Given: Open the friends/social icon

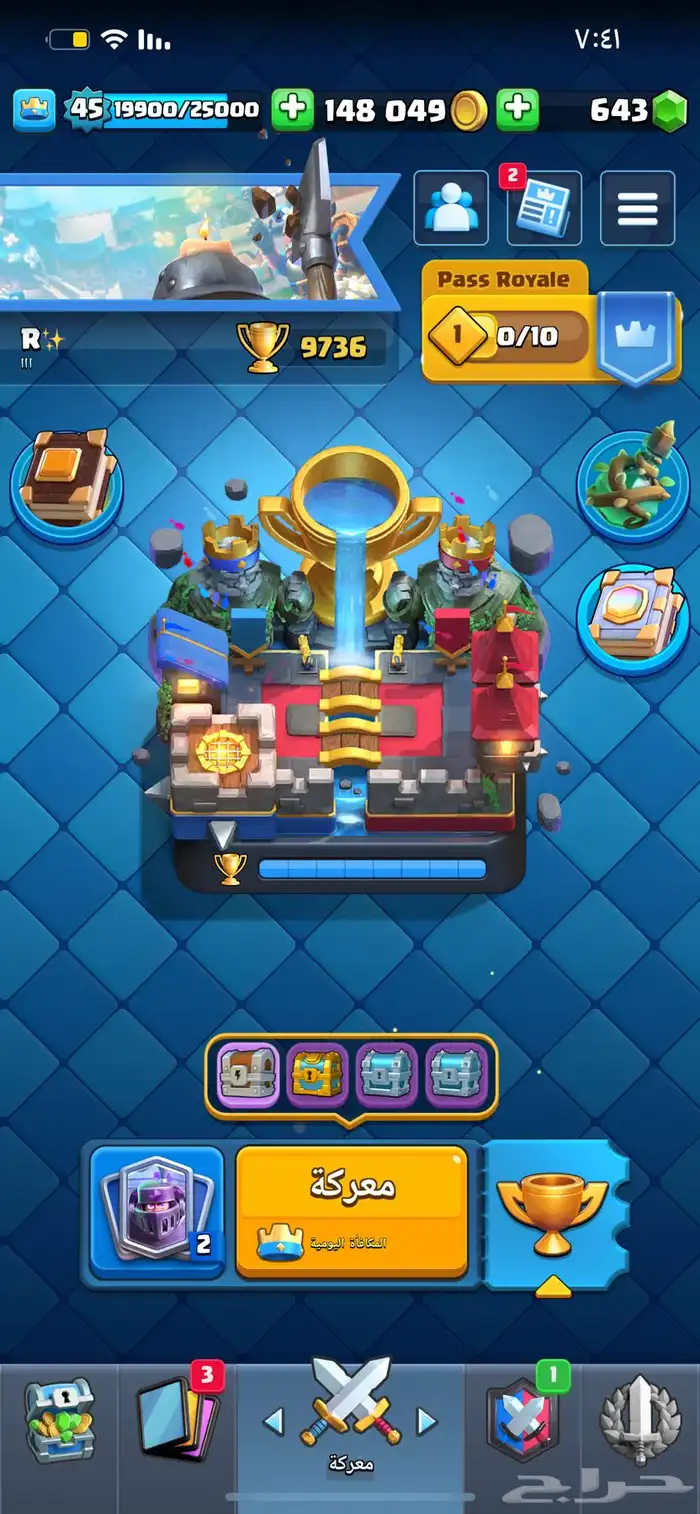Looking at the screenshot, I should (451, 209).
